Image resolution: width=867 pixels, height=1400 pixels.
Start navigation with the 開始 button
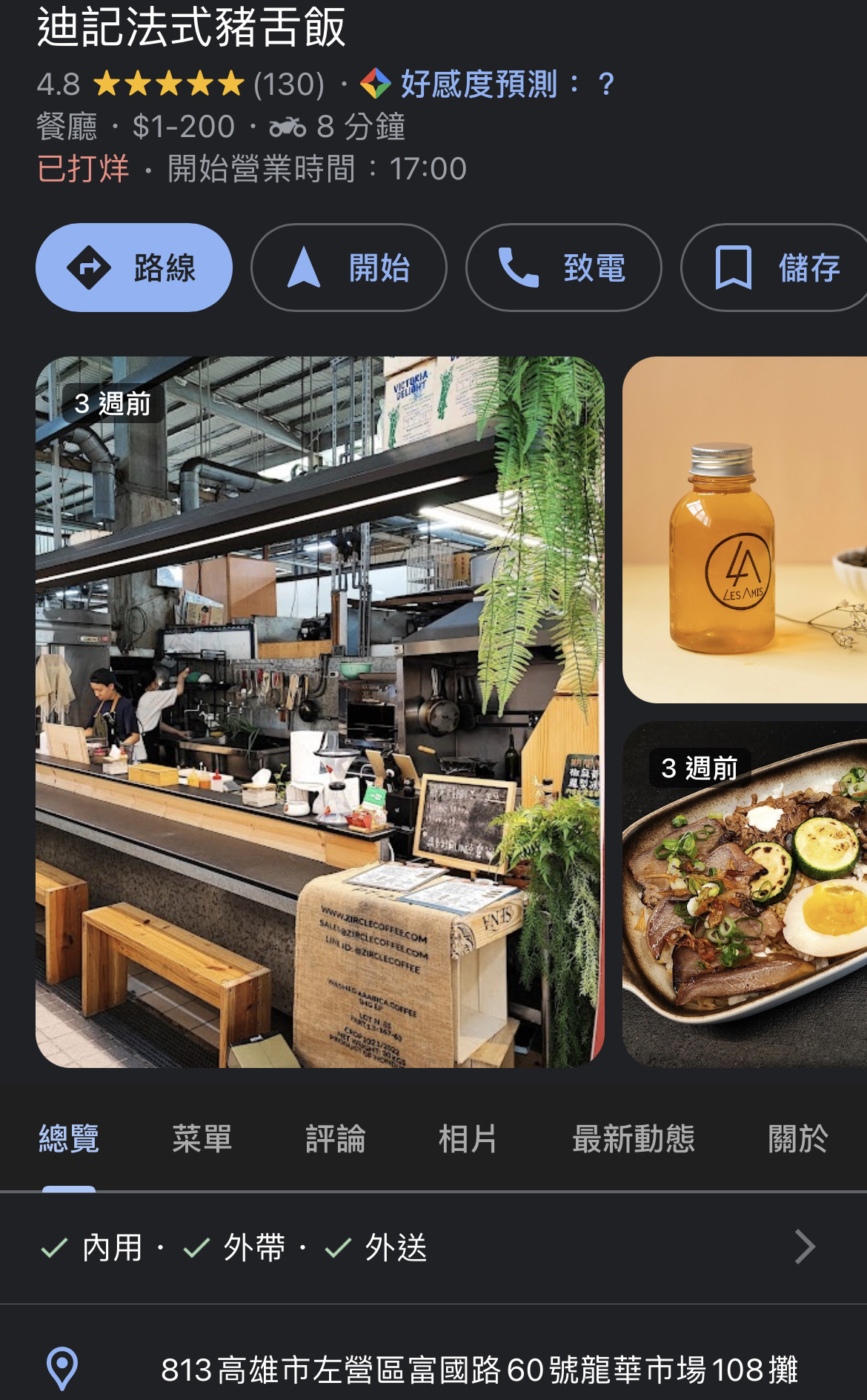tap(349, 268)
